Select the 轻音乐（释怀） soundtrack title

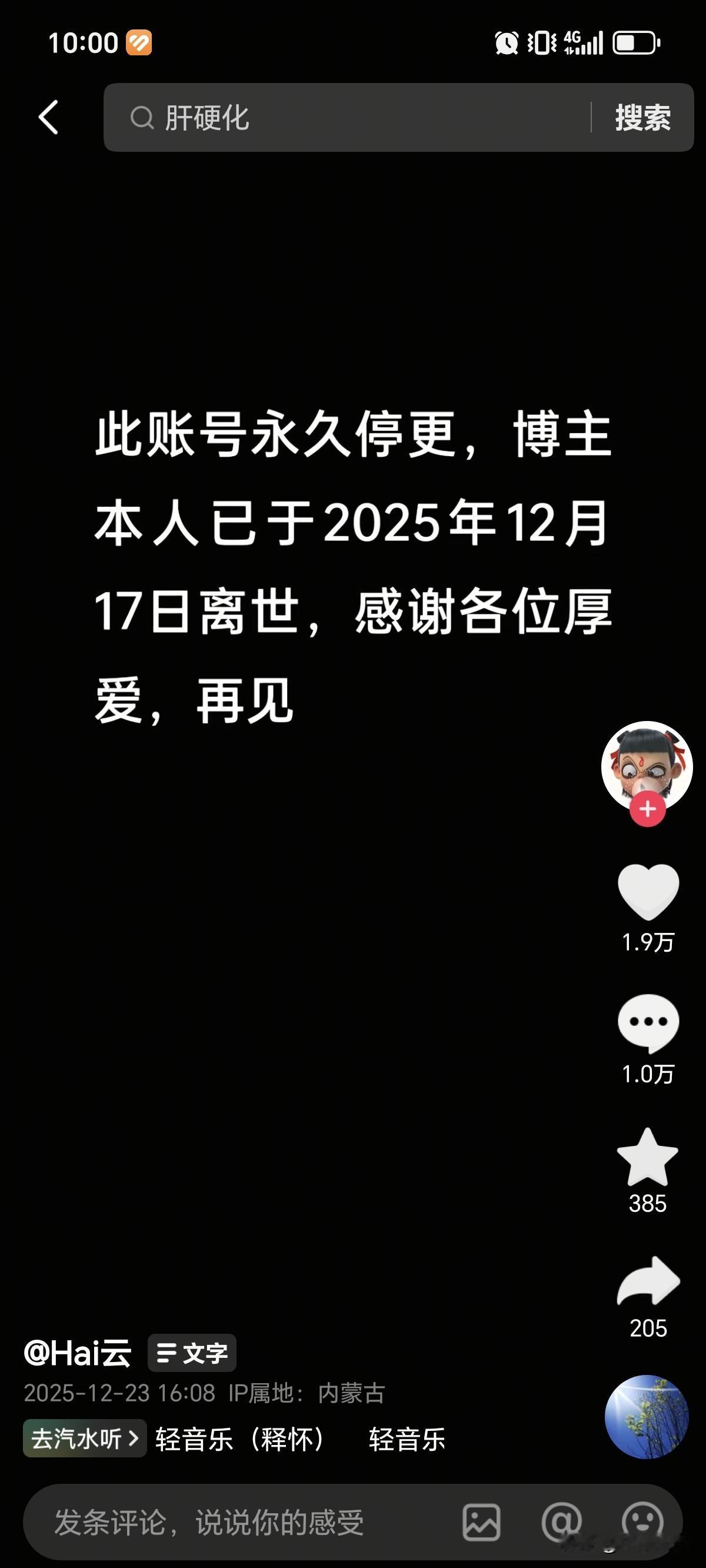click(x=241, y=1439)
